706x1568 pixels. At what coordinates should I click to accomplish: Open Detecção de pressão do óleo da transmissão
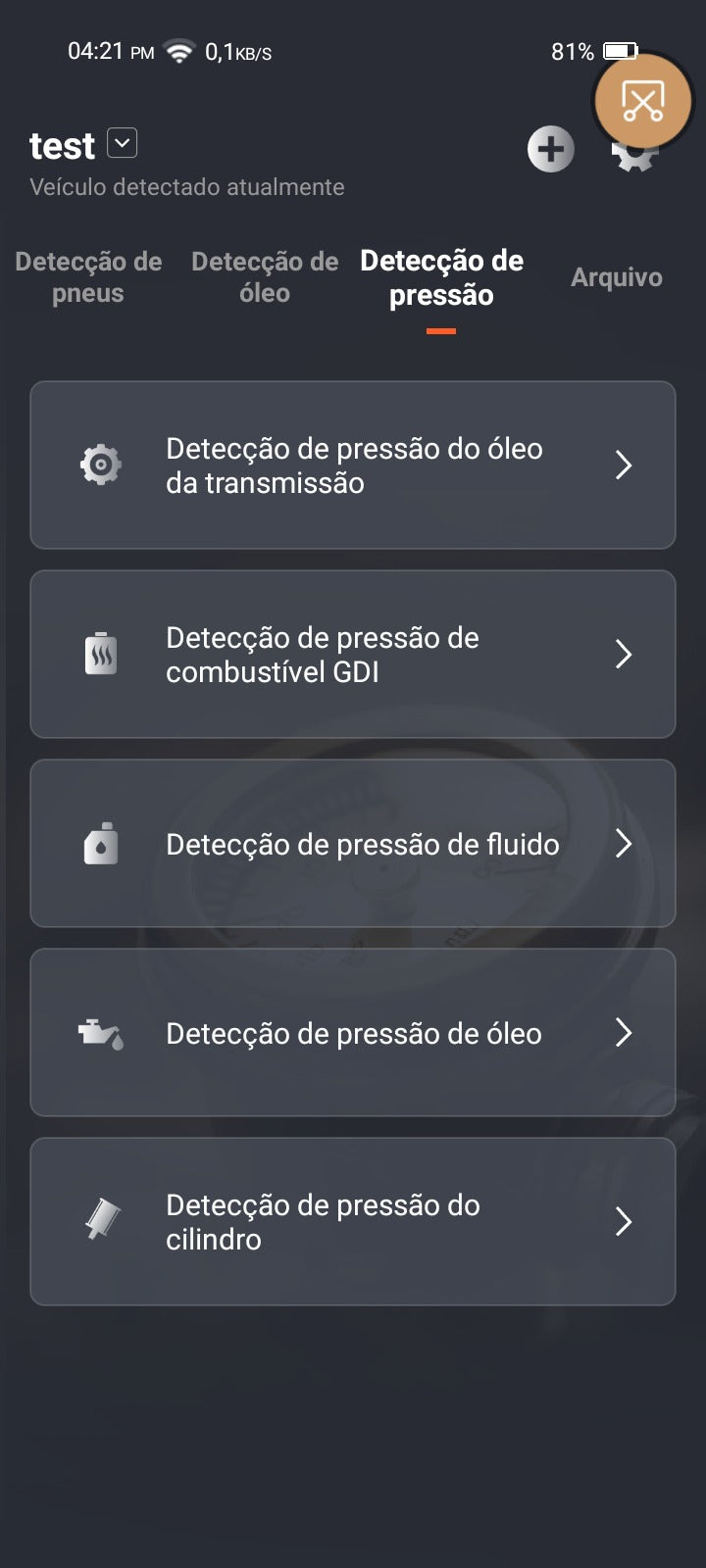coord(353,465)
